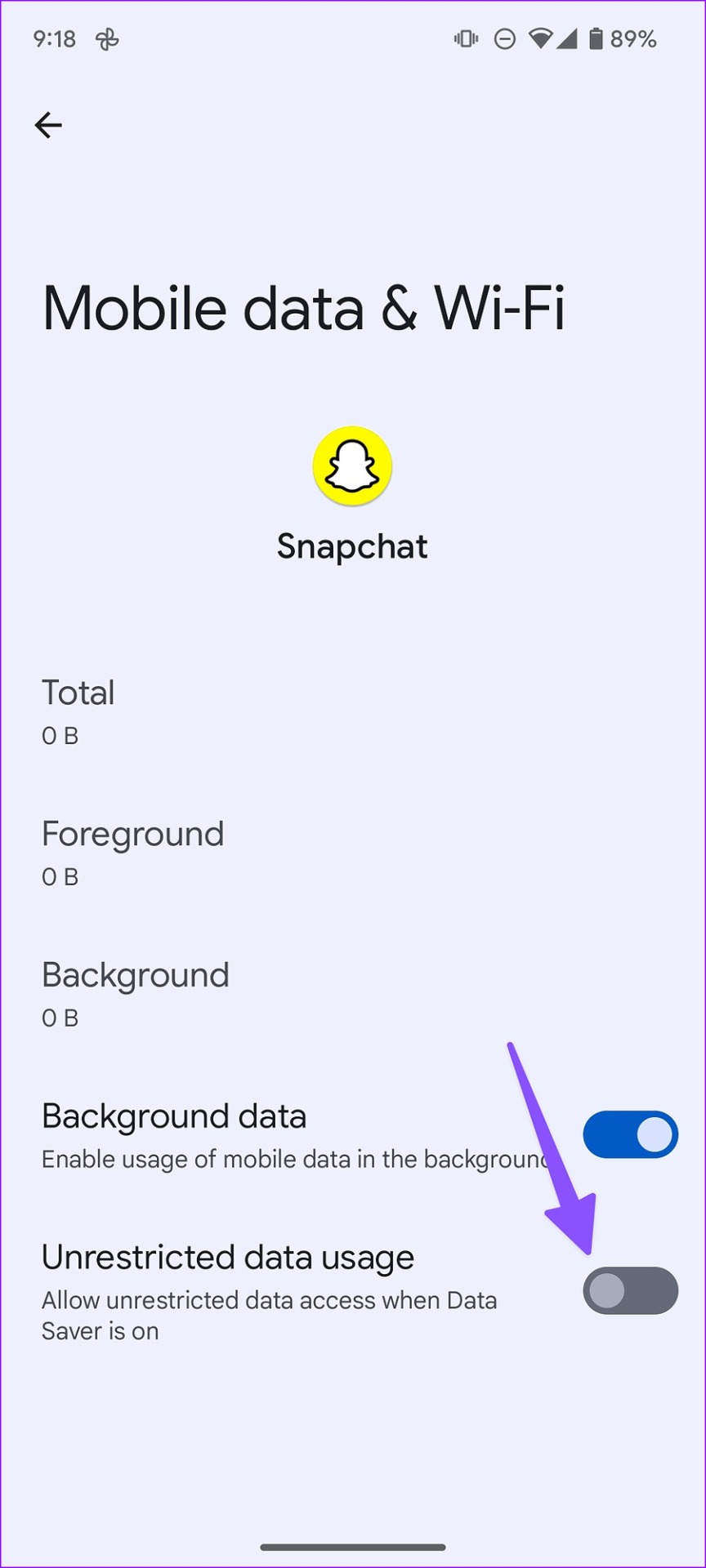Enable Unrestricted data usage switch
This screenshot has height=1568, width=706.
[x=629, y=1290]
